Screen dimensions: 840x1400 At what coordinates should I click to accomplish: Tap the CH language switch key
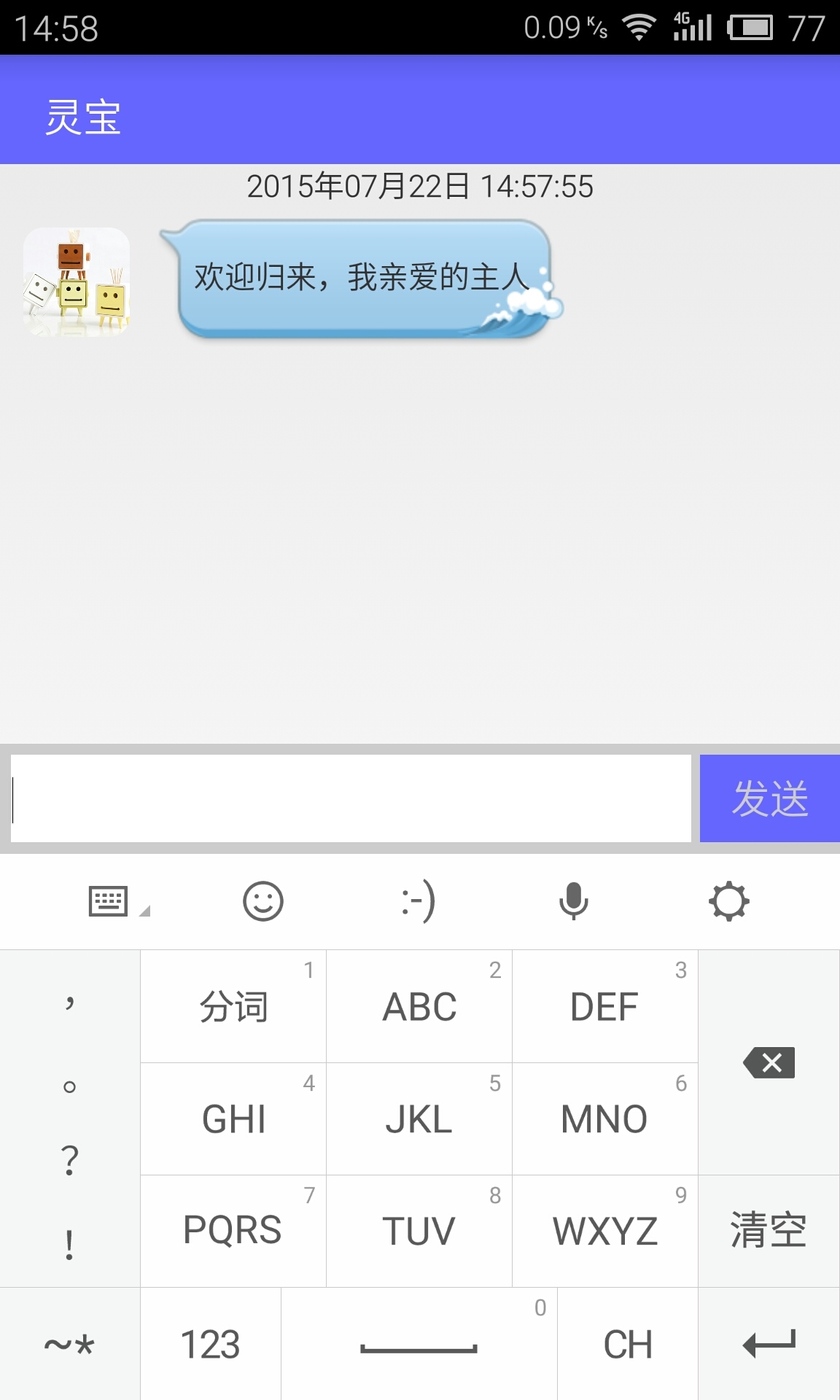(x=627, y=1344)
